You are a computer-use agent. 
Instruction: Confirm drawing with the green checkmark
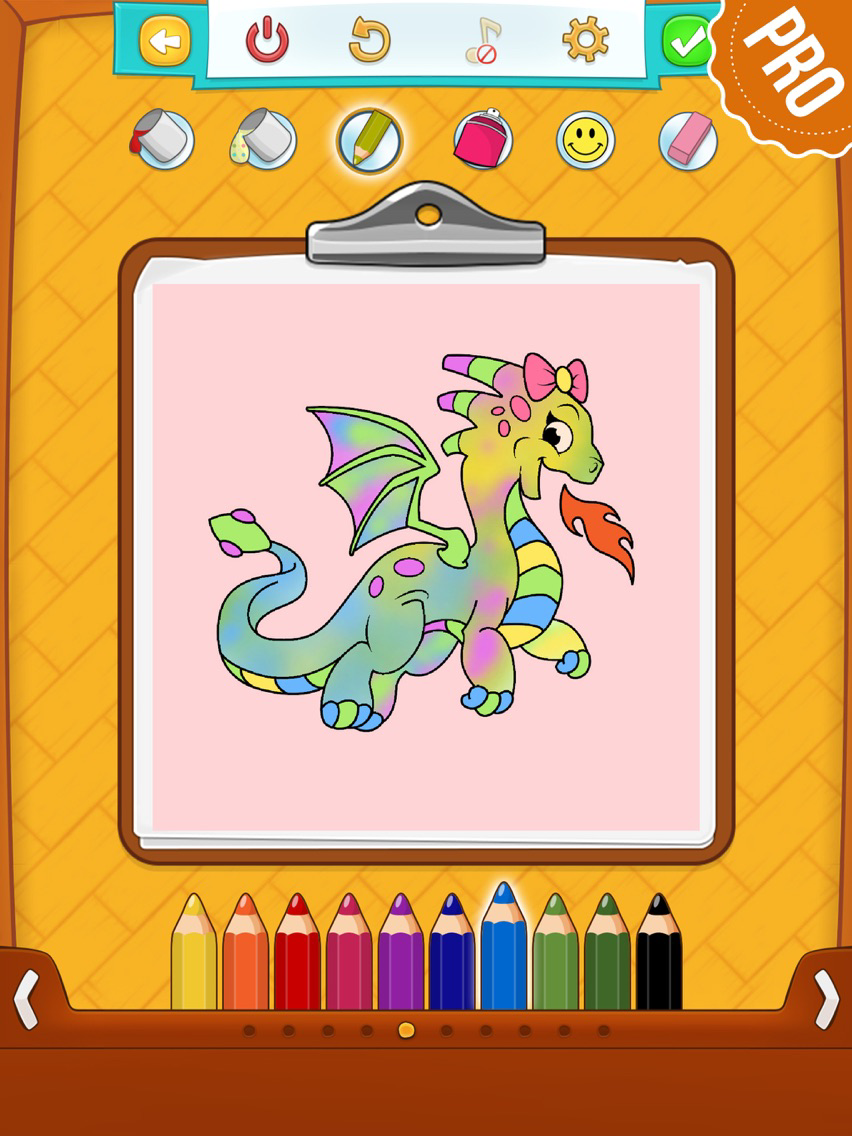686,40
